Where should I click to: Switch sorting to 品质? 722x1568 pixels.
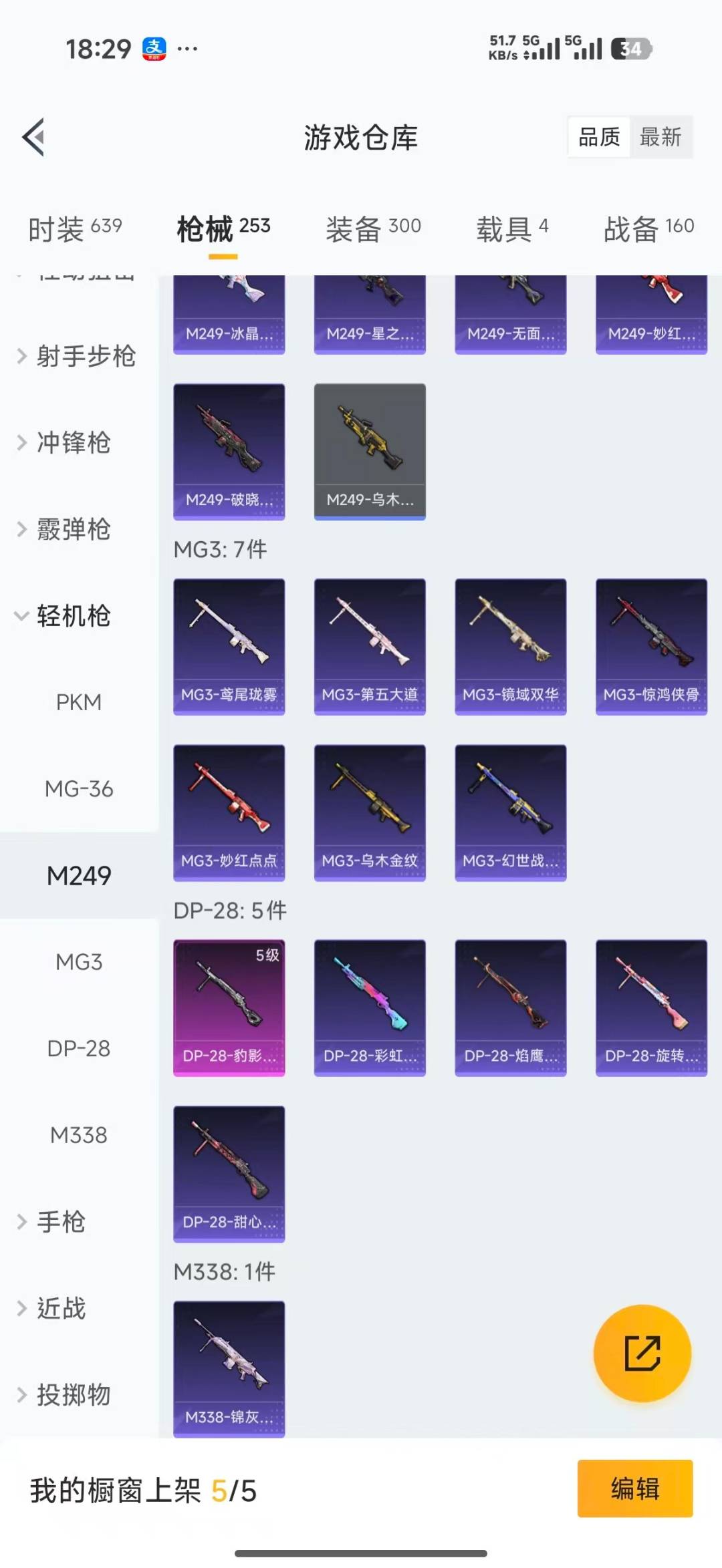tap(598, 138)
